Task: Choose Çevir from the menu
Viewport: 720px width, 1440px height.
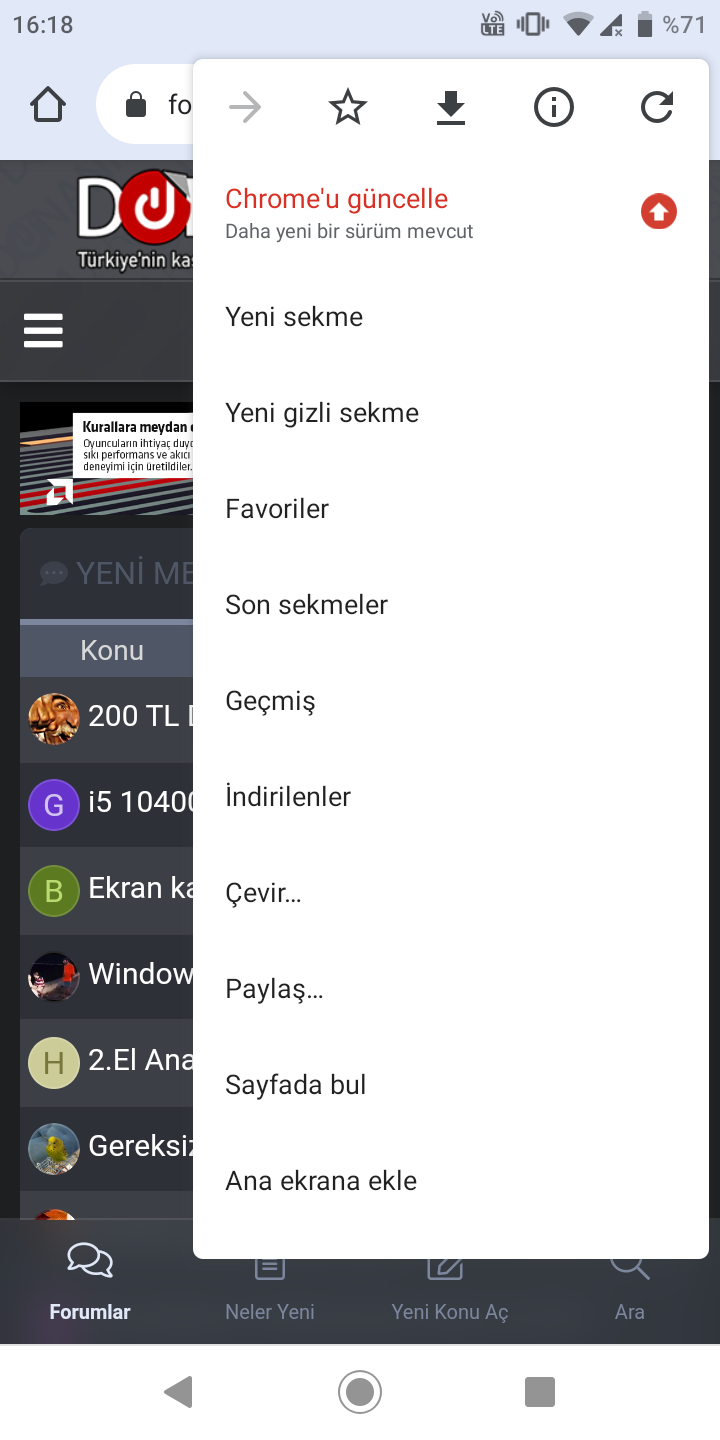Action: 264,892
